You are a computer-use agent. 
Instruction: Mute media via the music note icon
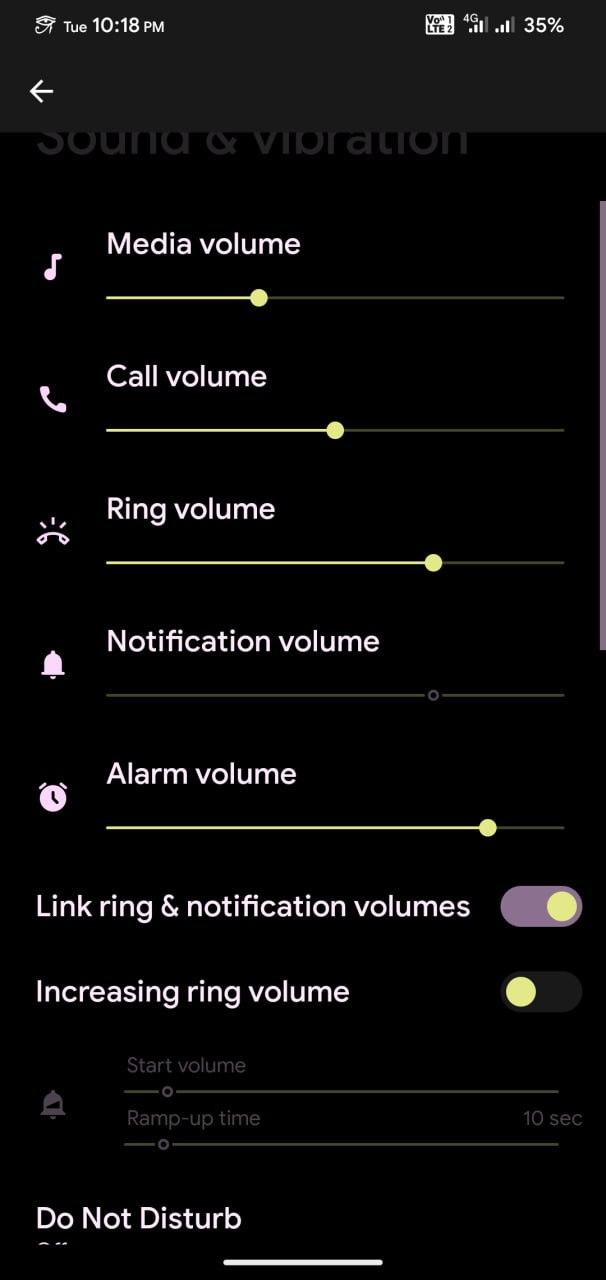click(53, 267)
